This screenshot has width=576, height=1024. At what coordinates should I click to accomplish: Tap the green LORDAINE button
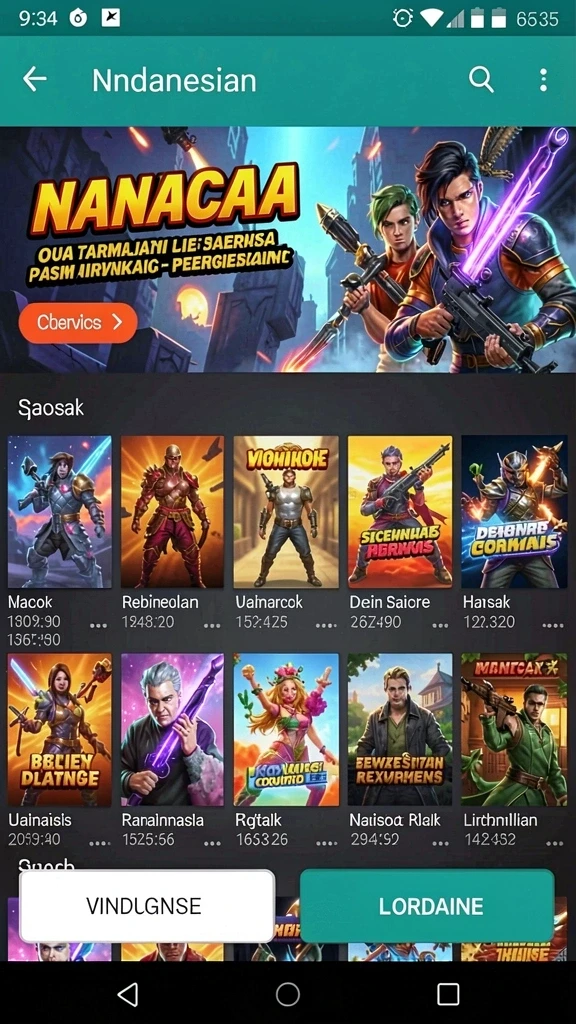tap(427, 906)
